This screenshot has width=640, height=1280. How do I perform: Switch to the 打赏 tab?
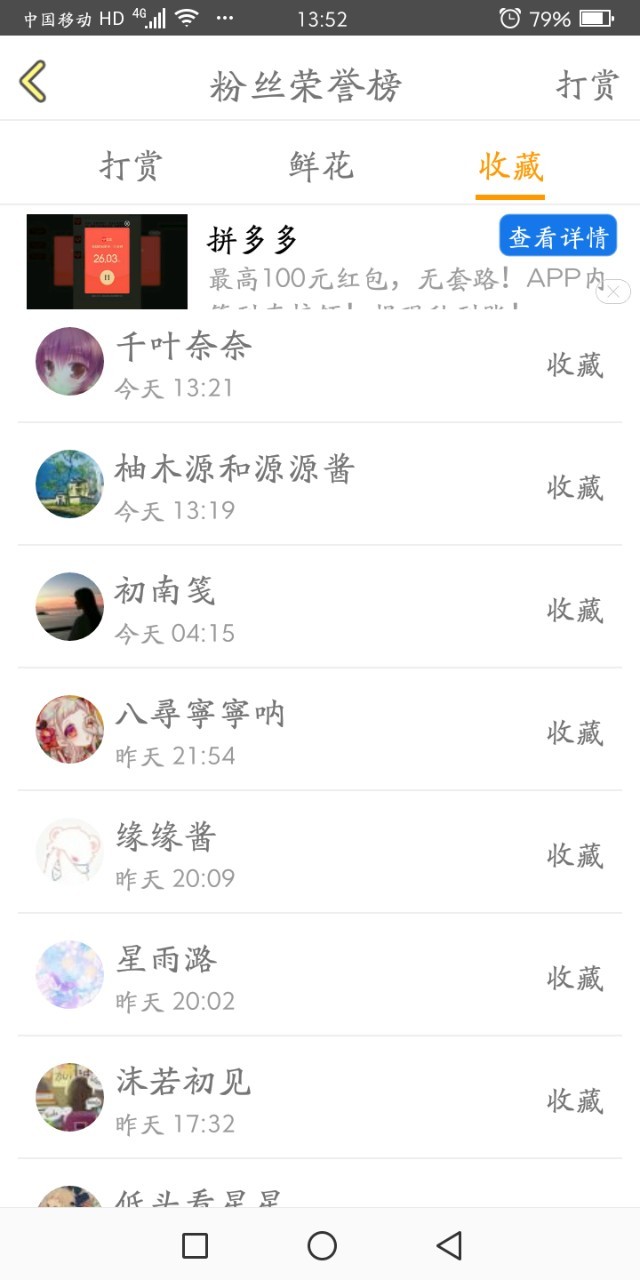tap(130, 166)
